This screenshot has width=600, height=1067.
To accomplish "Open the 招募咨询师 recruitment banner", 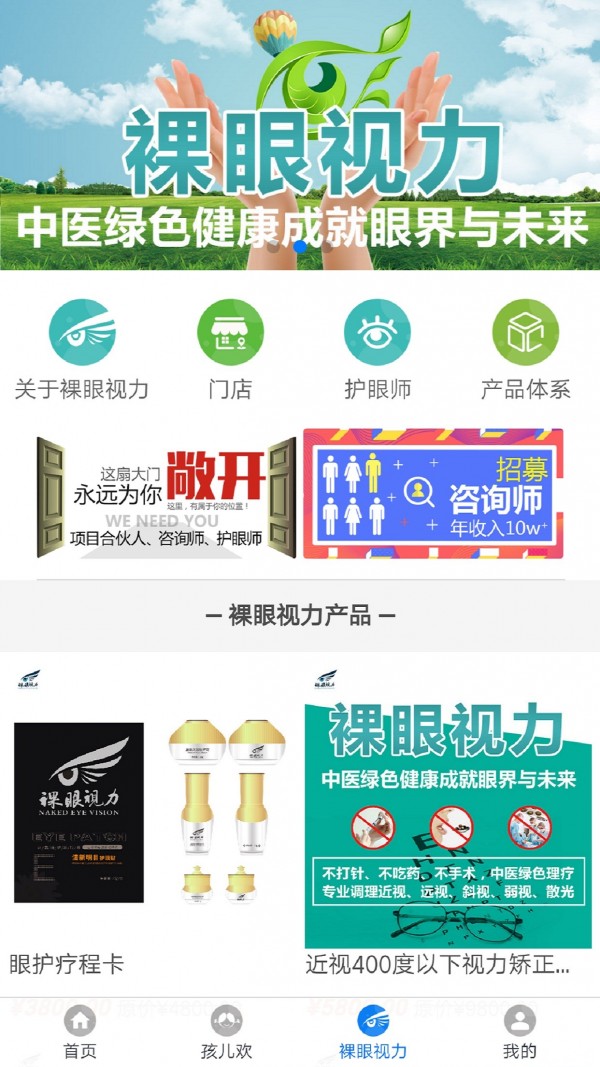I will click(x=432, y=494).
